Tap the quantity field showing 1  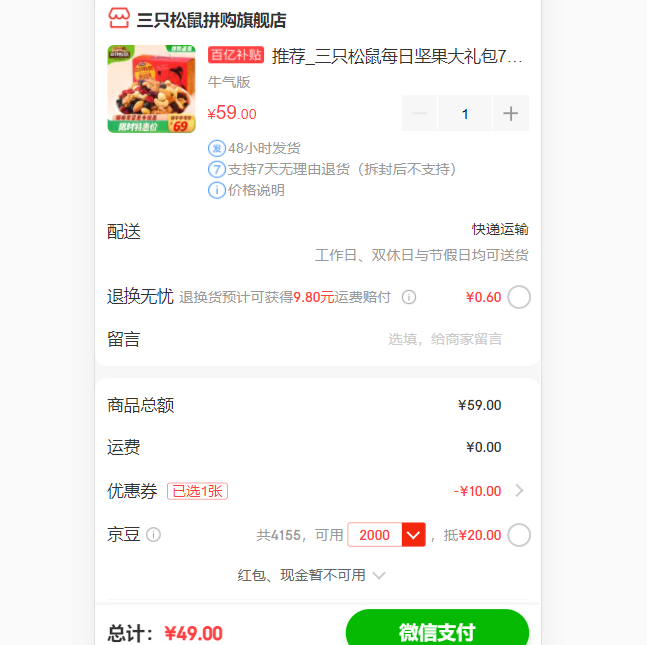[465, 114]
